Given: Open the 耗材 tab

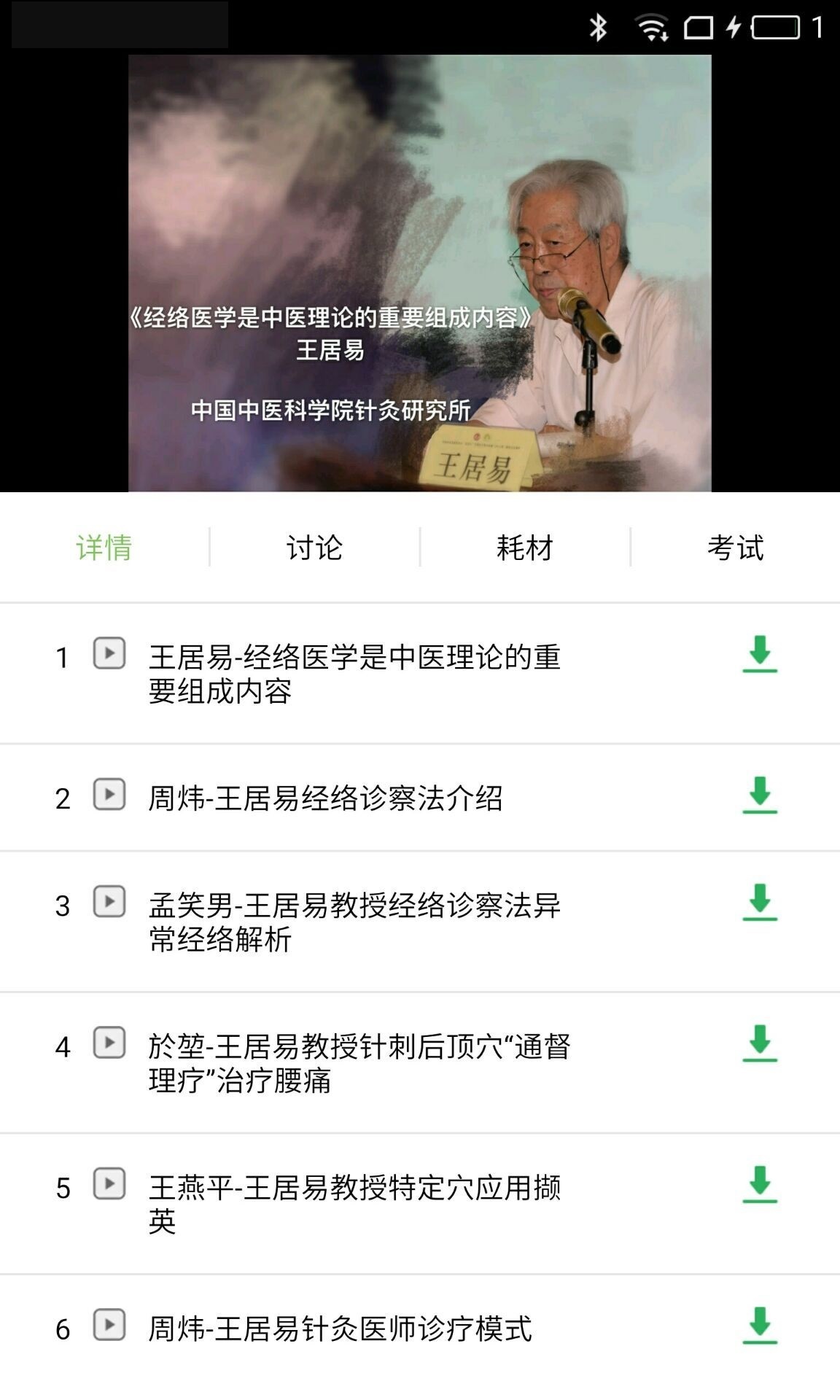Looking at the screenshot, I should [524, 548].
